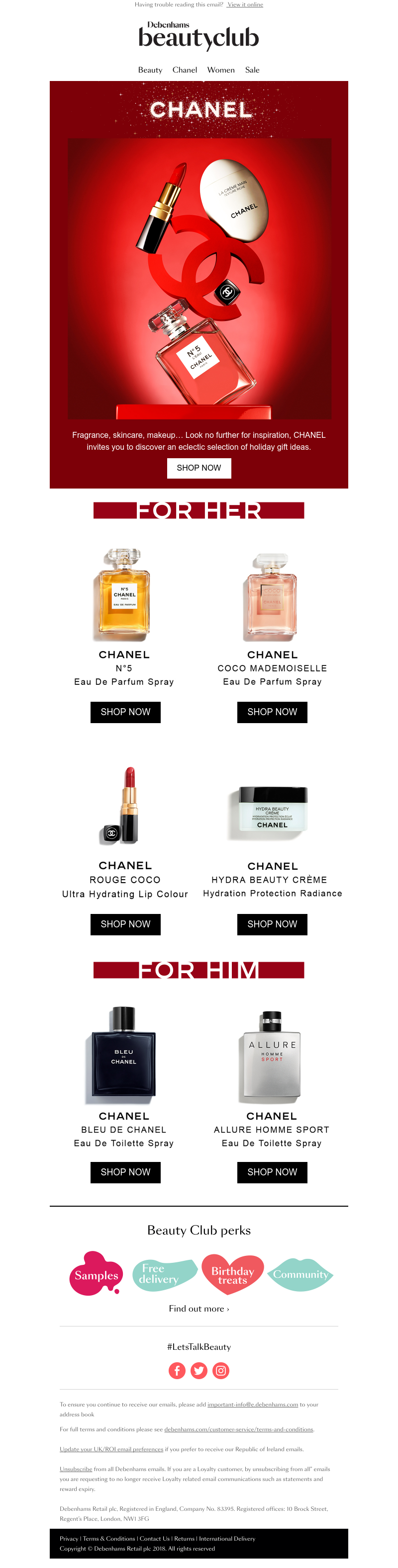This screenshot has height=1568, width=398.
Task: Open the Debenhams Facebook page
Action: pyautogui.click(x=177, y=1370)
